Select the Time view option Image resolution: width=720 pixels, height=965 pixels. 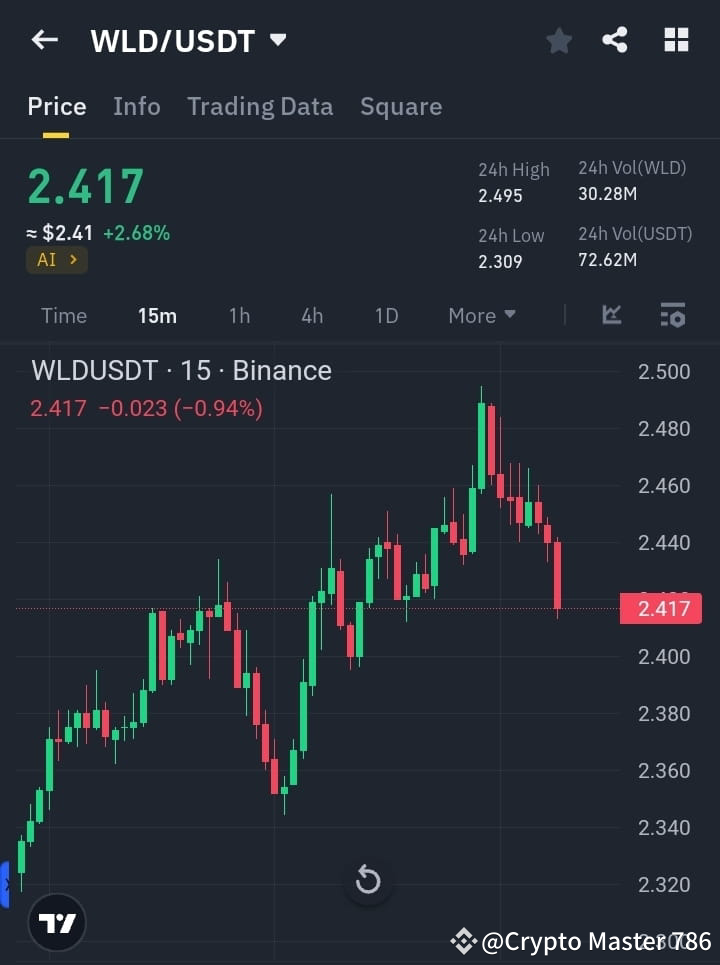coord(63,315)
